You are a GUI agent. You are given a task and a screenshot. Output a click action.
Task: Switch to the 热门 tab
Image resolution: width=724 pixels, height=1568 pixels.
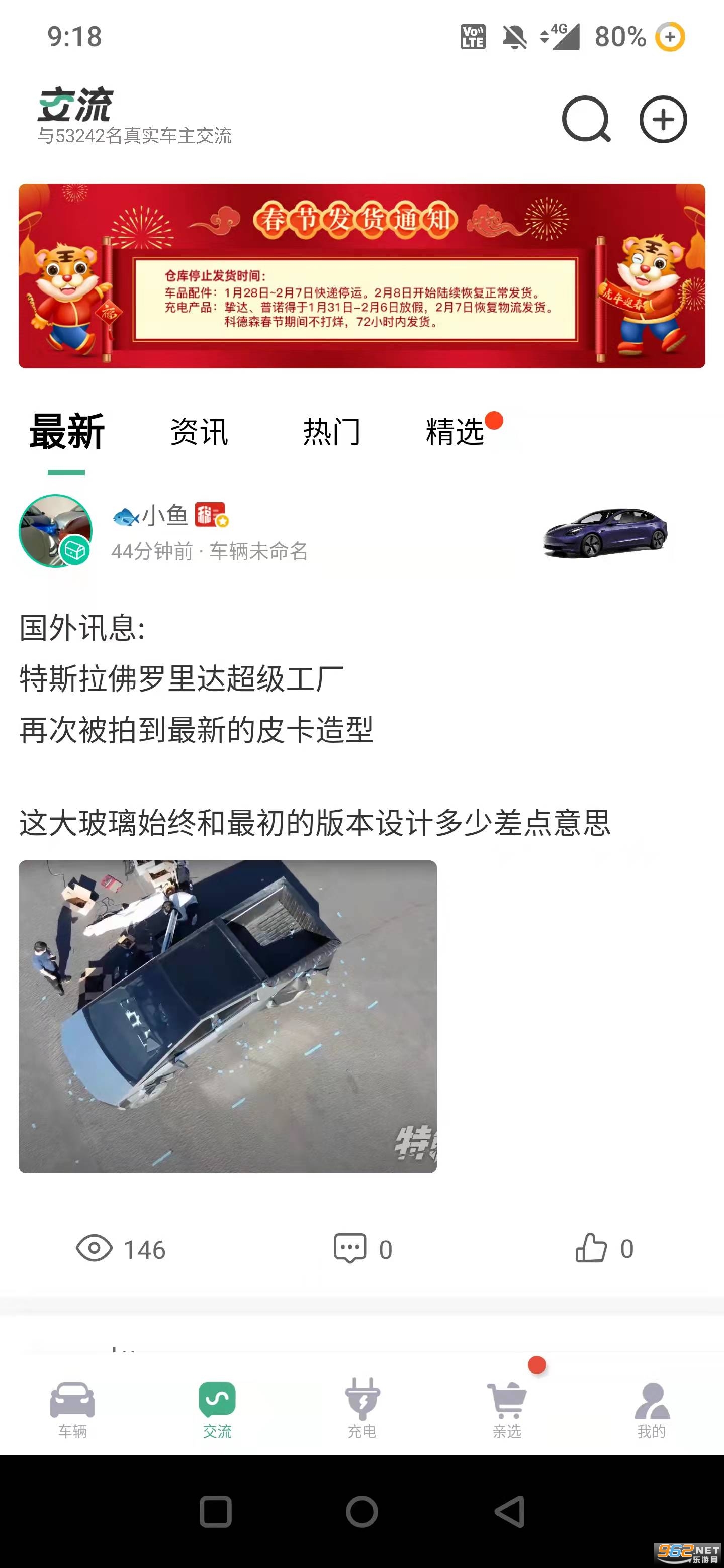coord(332,432)
